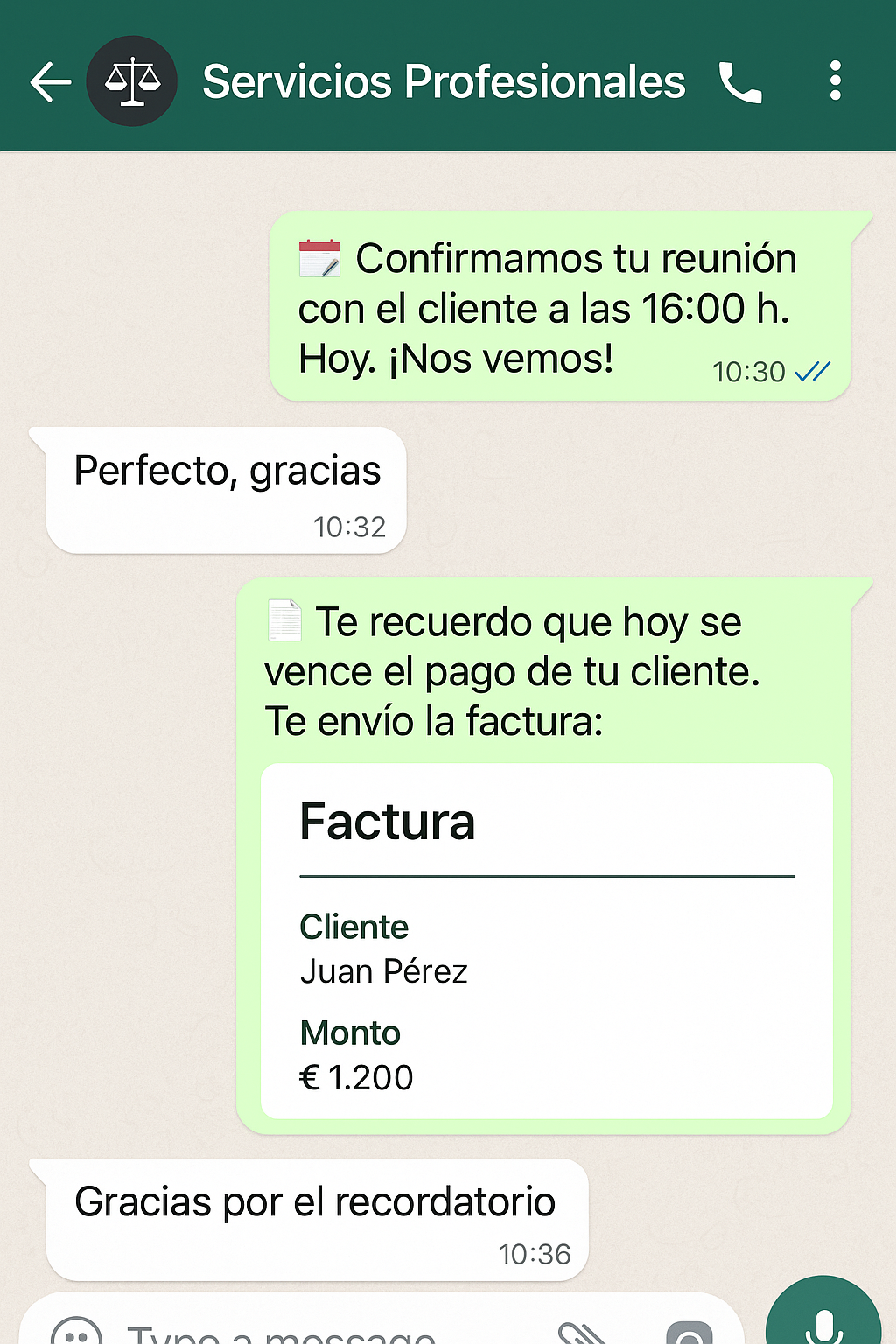The width and height of the screenshot is (896, 1344).
Task: Start a voice call with Servicios Profesionales
Action: (740, 82)
